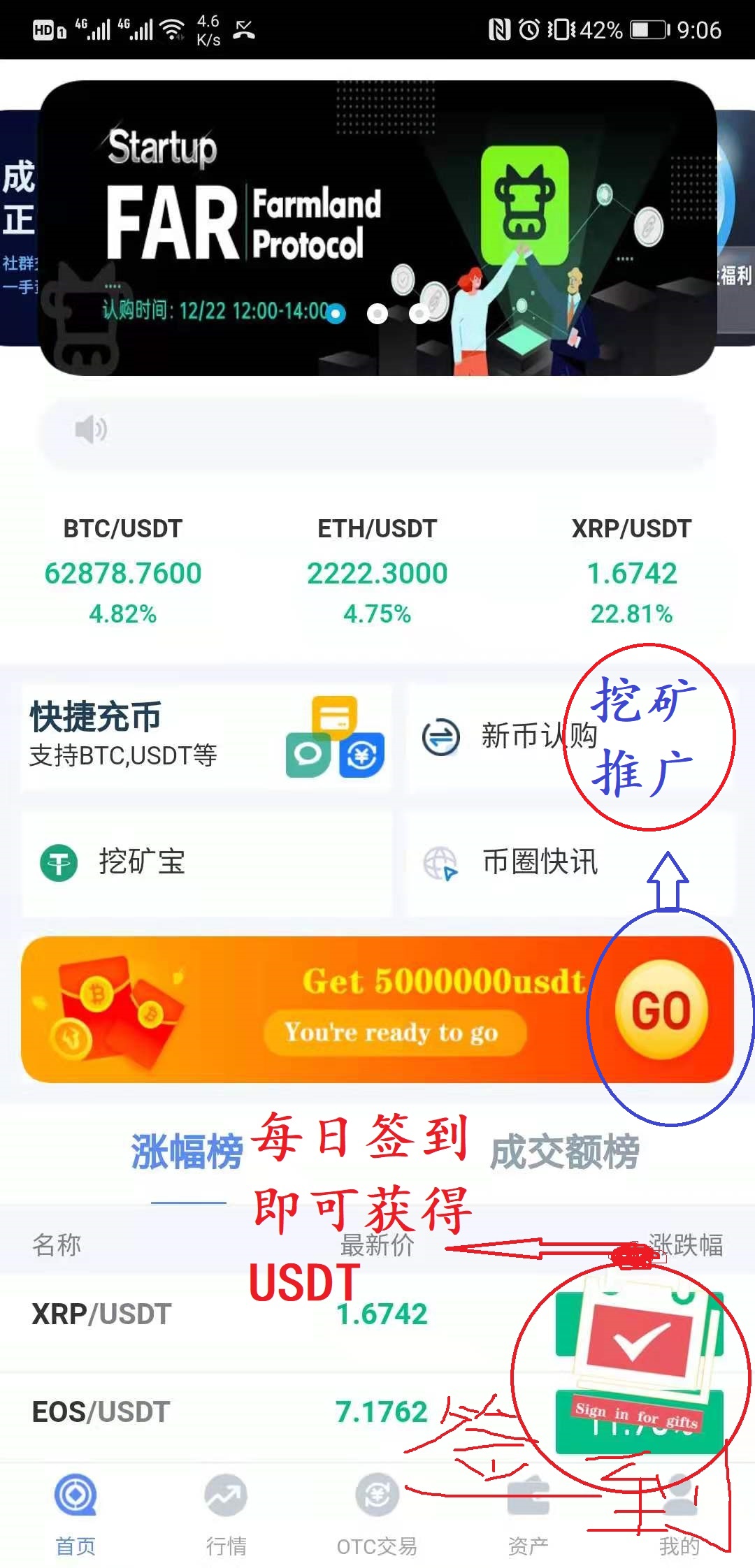Switch to the 成交额榜 tab
Image resolution: width=755 pixels, height=1568 pixels.
(565, 1152)
